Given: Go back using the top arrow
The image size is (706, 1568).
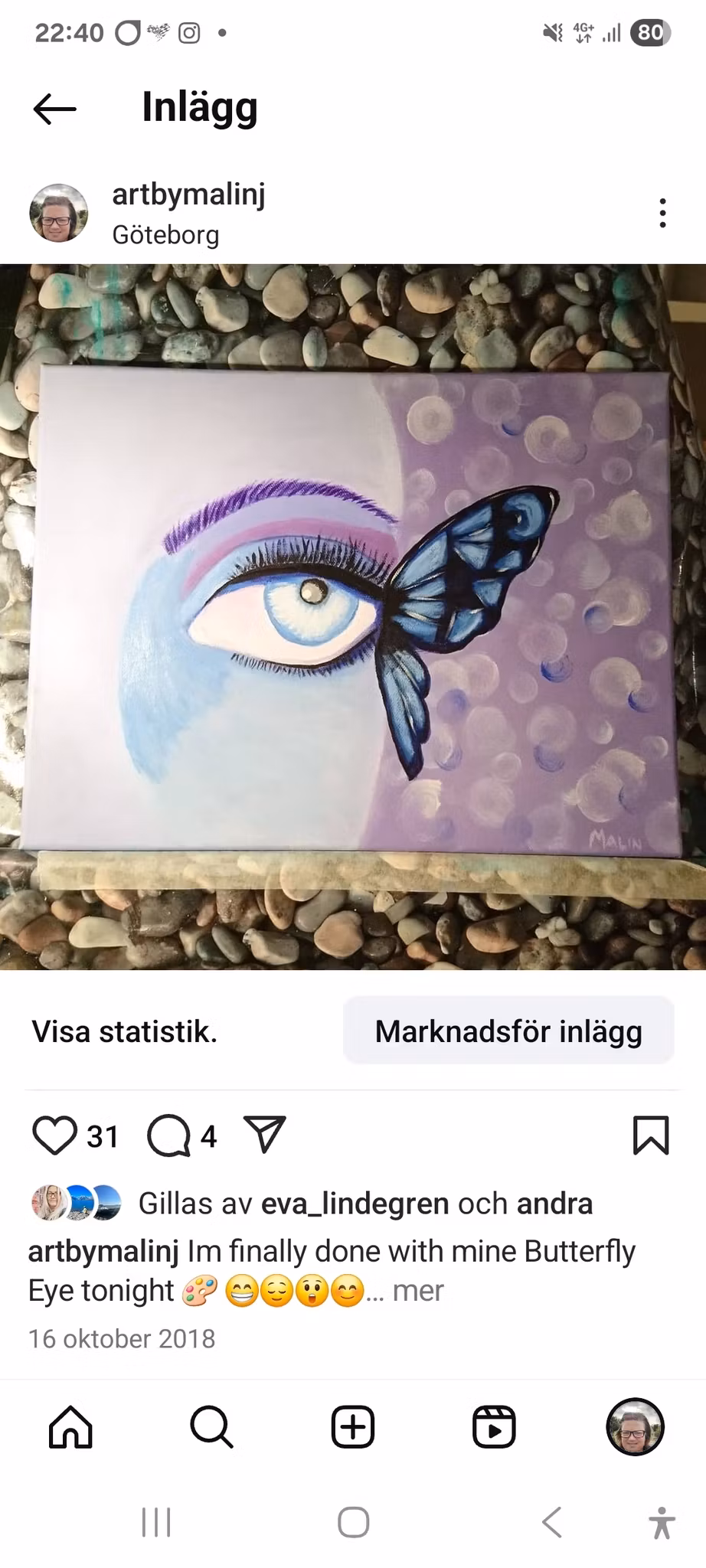Looking at the screenshot, I should (55, 109).
